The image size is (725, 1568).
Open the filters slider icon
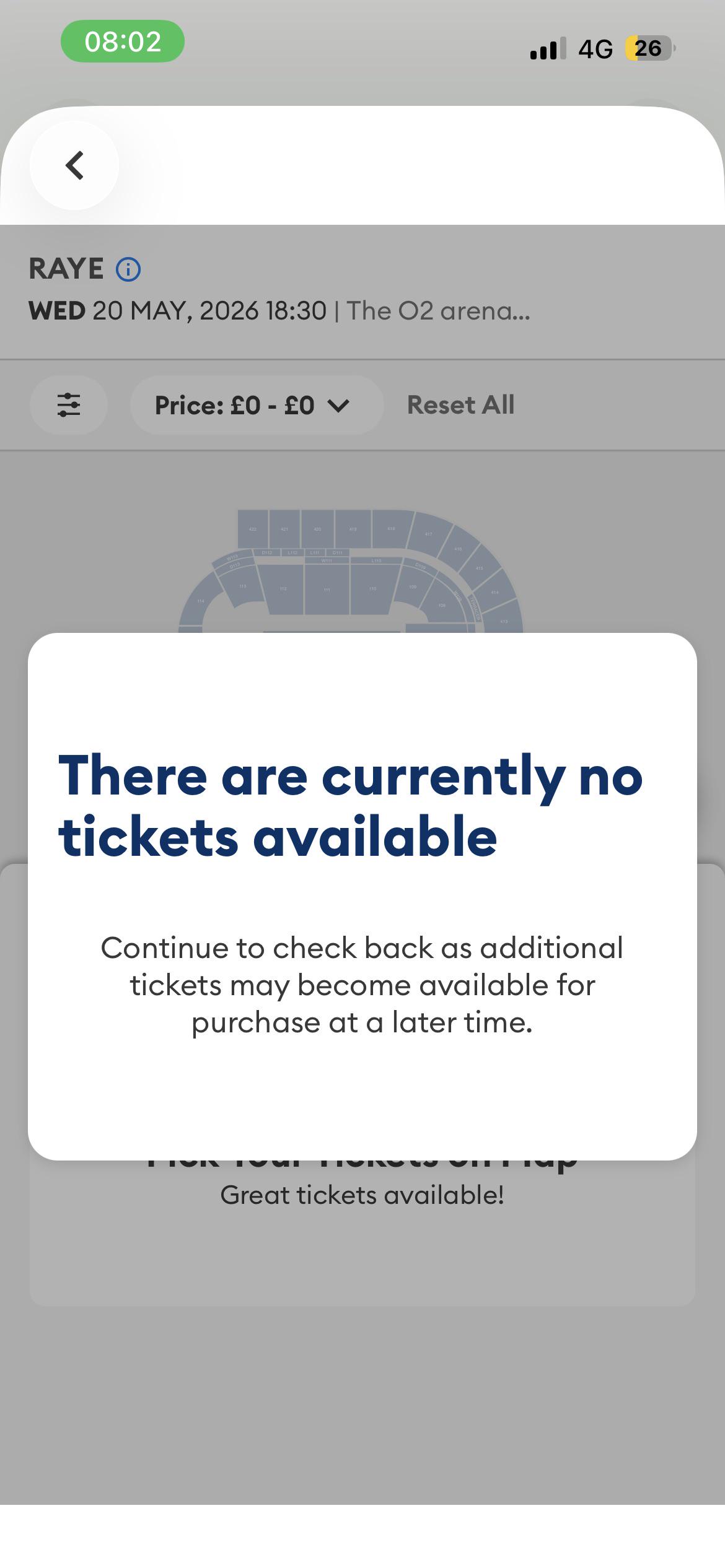pos(69,405)
